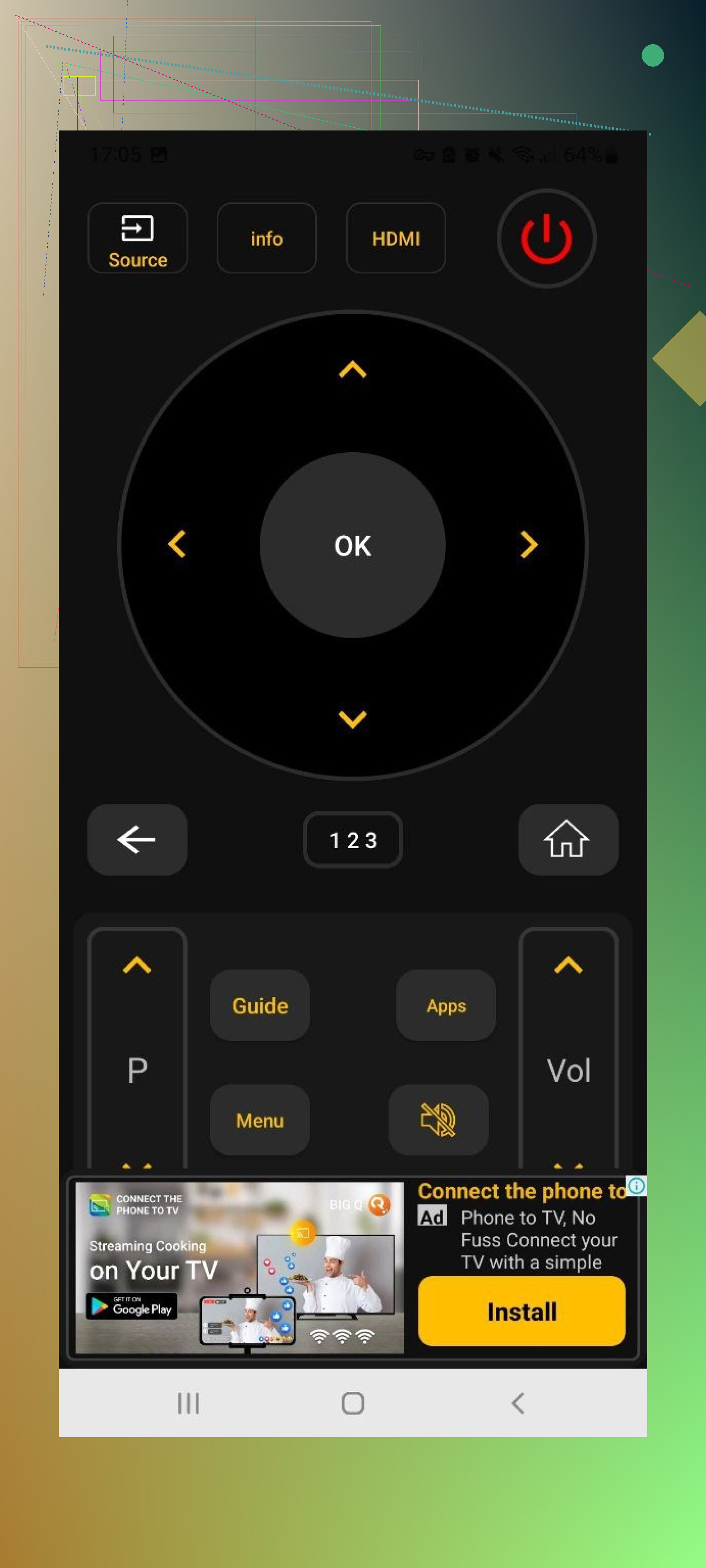Open the Menu button
The image size is (706, 1568).
[x=260, y=1120]
